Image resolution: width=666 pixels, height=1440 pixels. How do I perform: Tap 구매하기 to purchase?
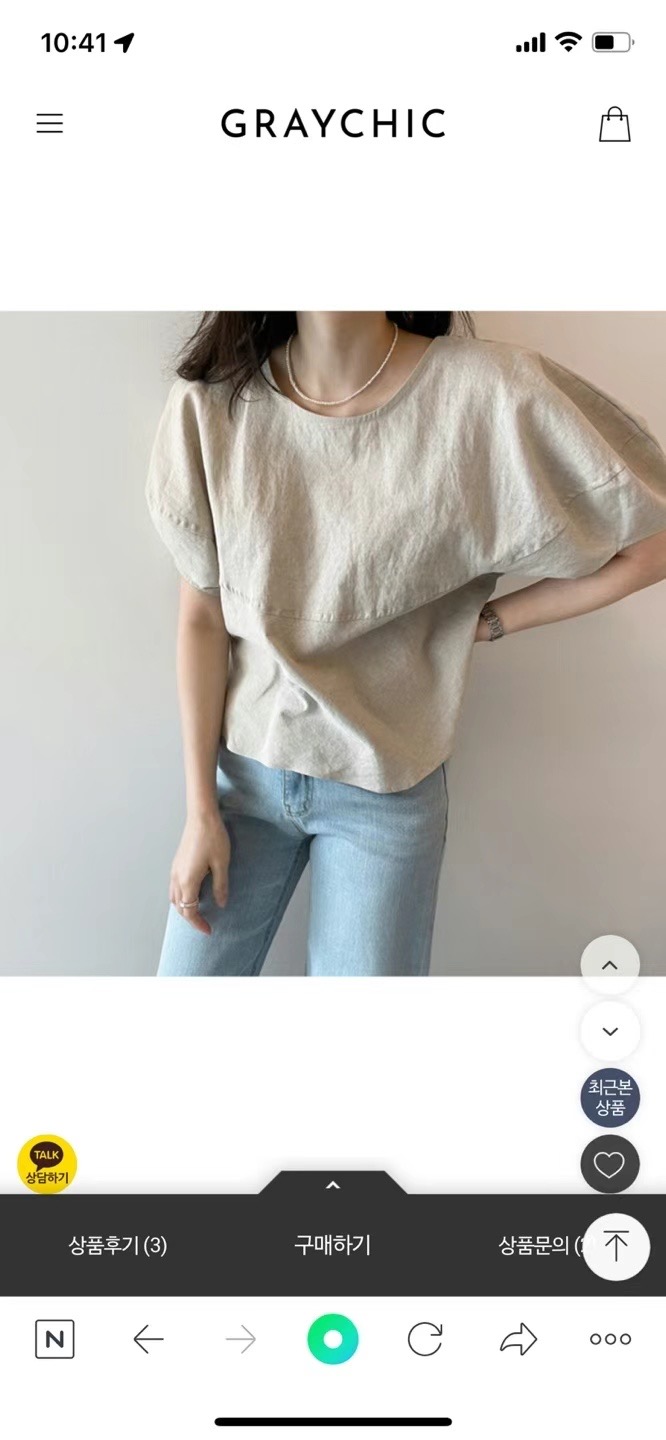pos(332,1246)
